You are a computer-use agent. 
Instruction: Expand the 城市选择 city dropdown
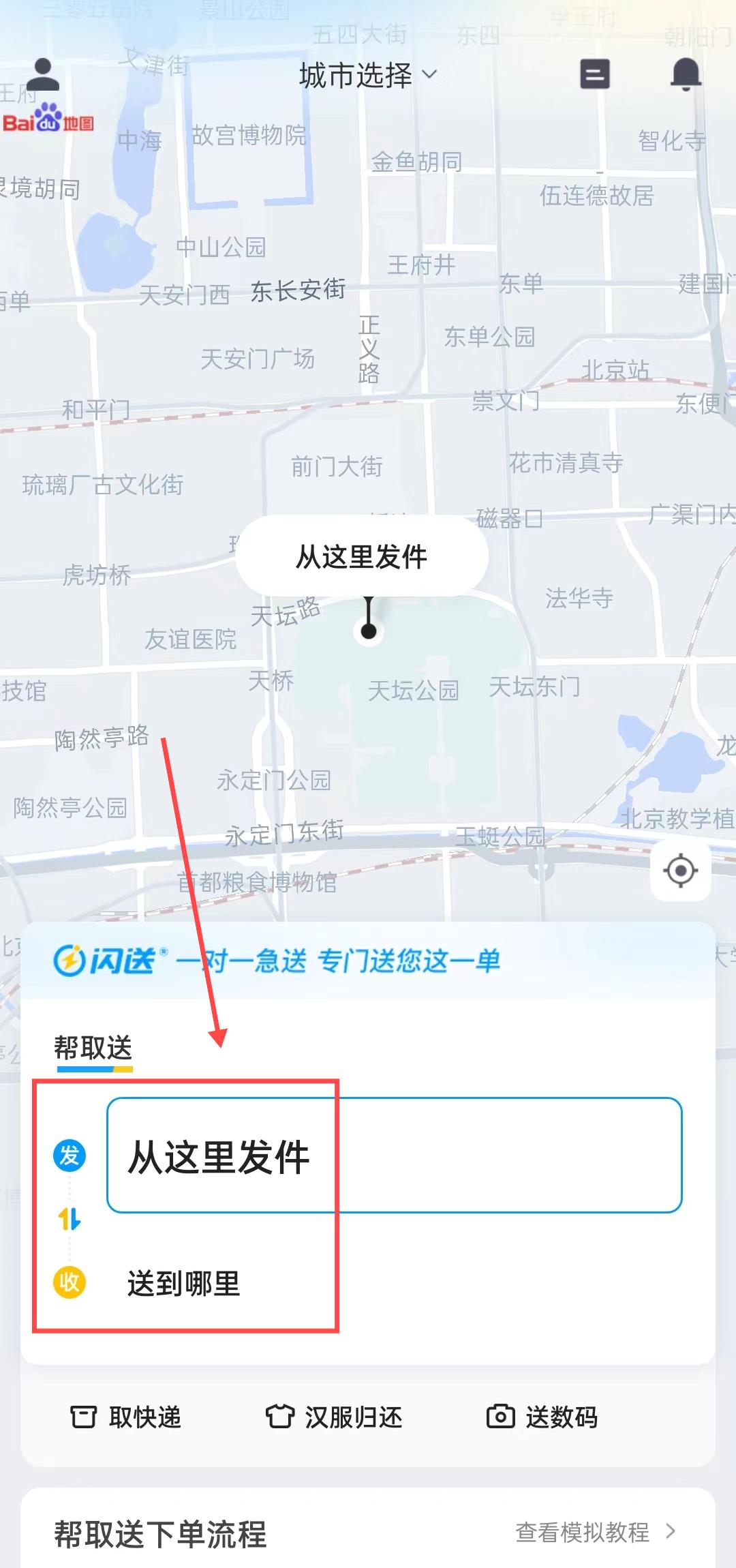pyautogui.click(x=367, y=75)
